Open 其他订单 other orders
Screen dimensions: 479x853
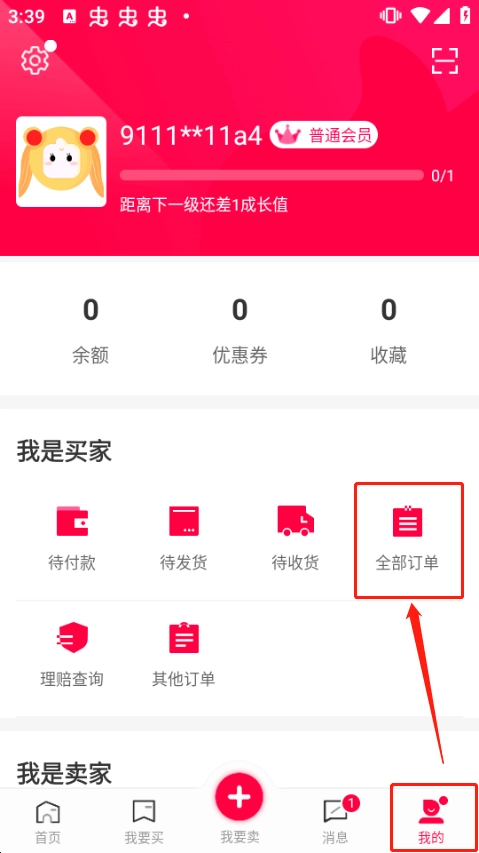pyautogui.click(x=184, y=654)
